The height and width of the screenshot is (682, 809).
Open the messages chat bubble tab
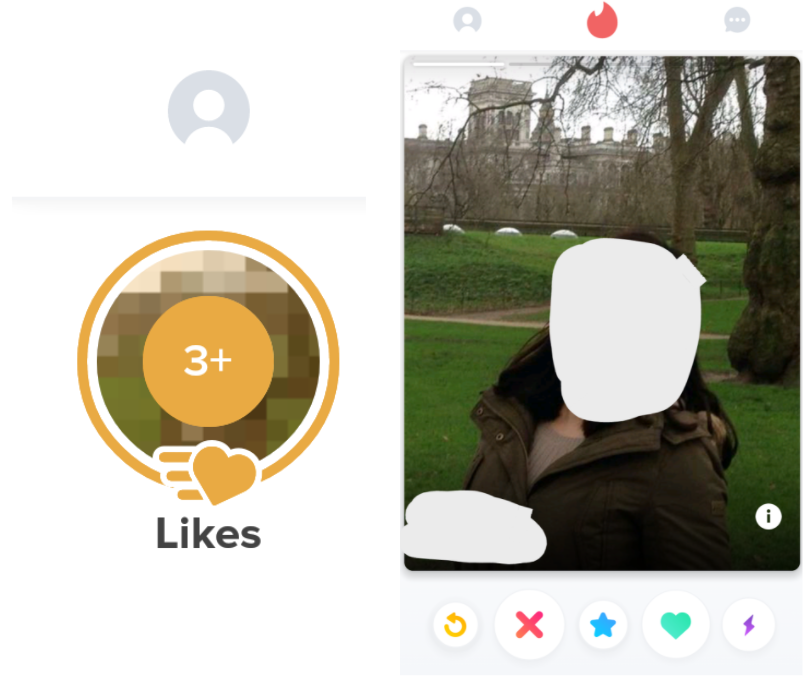[737, 20]
